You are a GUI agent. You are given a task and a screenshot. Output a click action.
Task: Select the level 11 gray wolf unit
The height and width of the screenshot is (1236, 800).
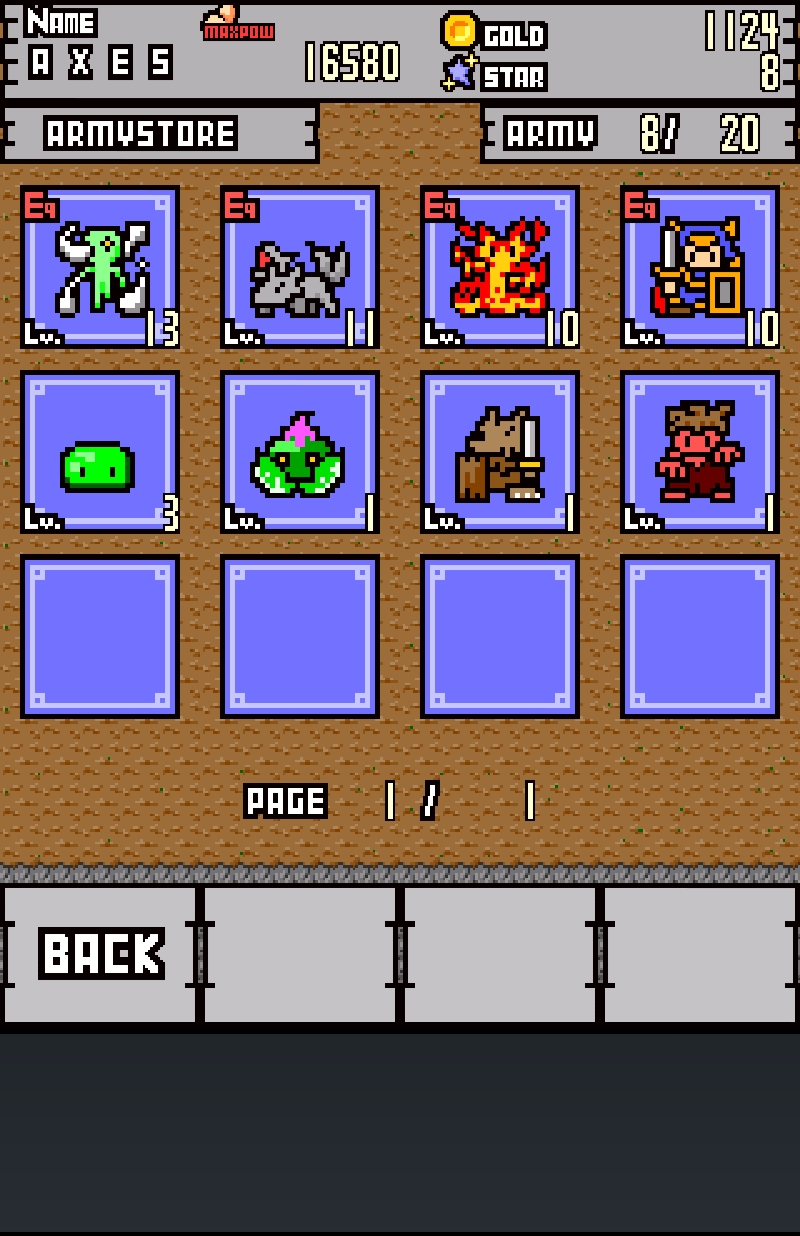(300, 267)
